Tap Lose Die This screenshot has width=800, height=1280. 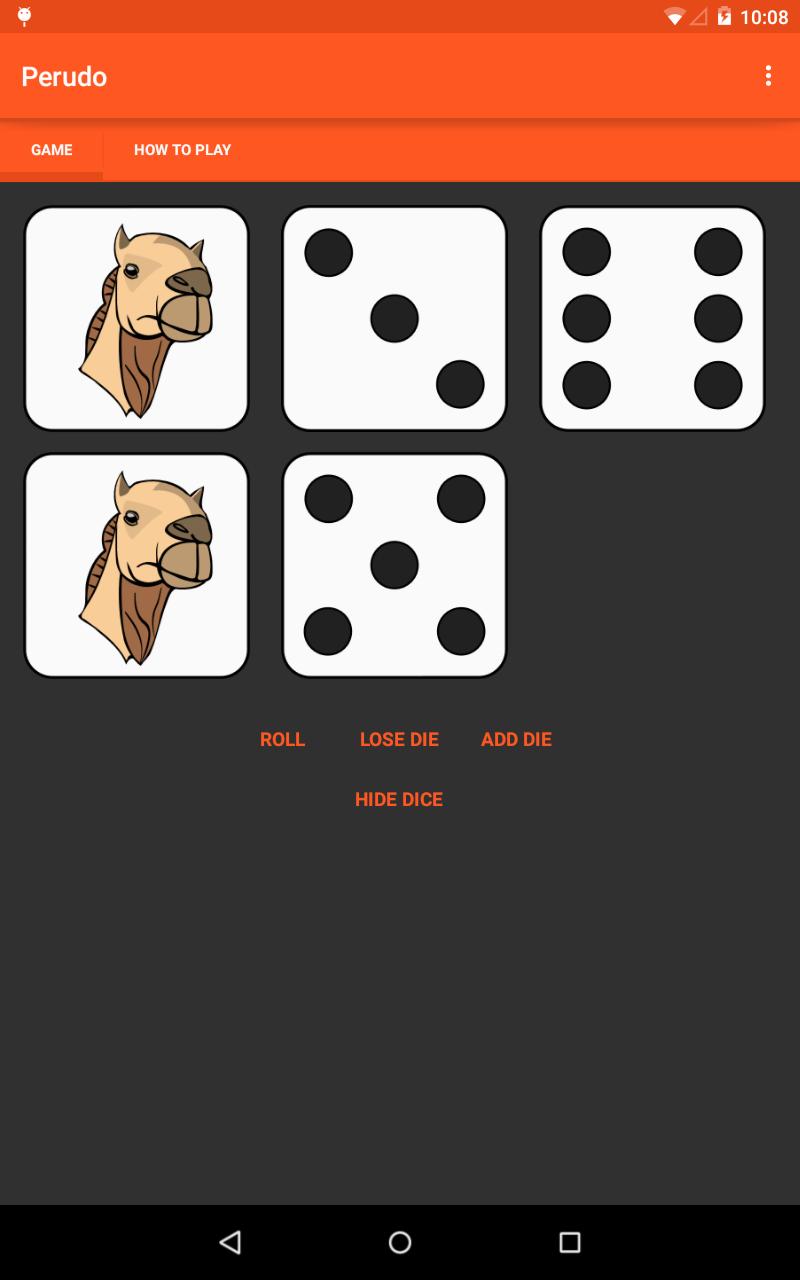(x=399, y=739)
